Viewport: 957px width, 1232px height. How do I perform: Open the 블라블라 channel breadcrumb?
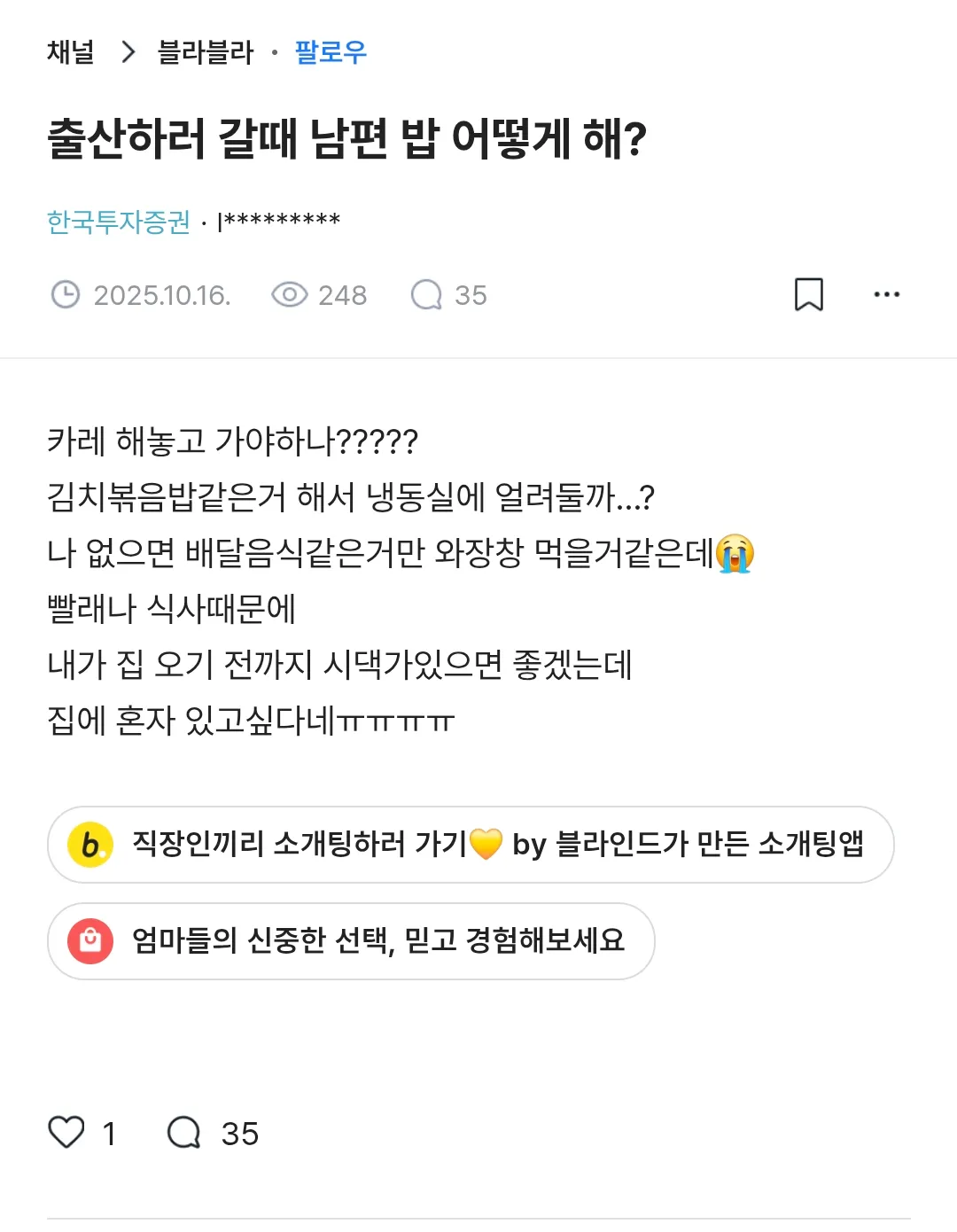206,52
